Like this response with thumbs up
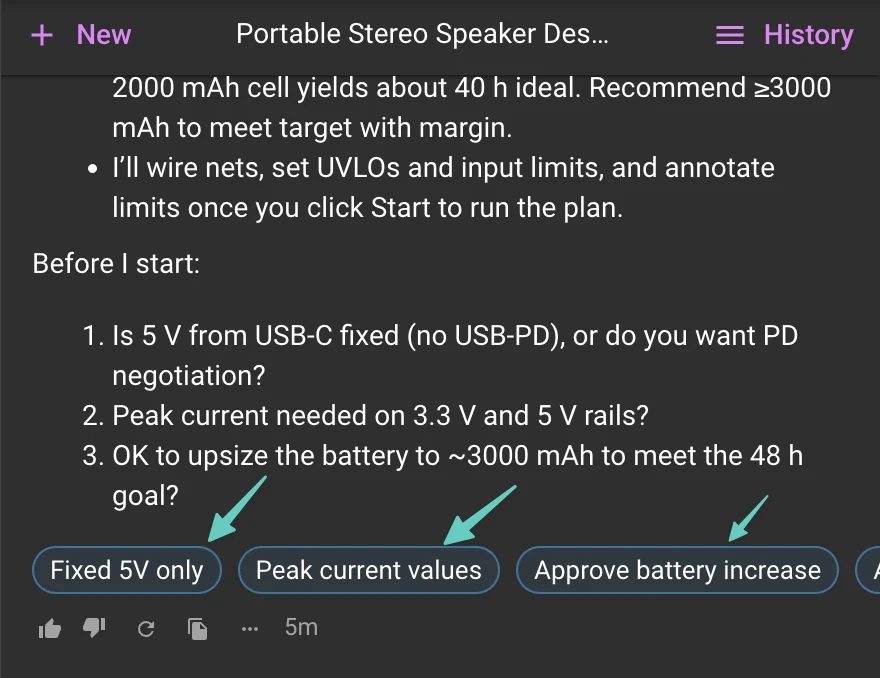This screenshot has width=880, height=678. point(49,628)
